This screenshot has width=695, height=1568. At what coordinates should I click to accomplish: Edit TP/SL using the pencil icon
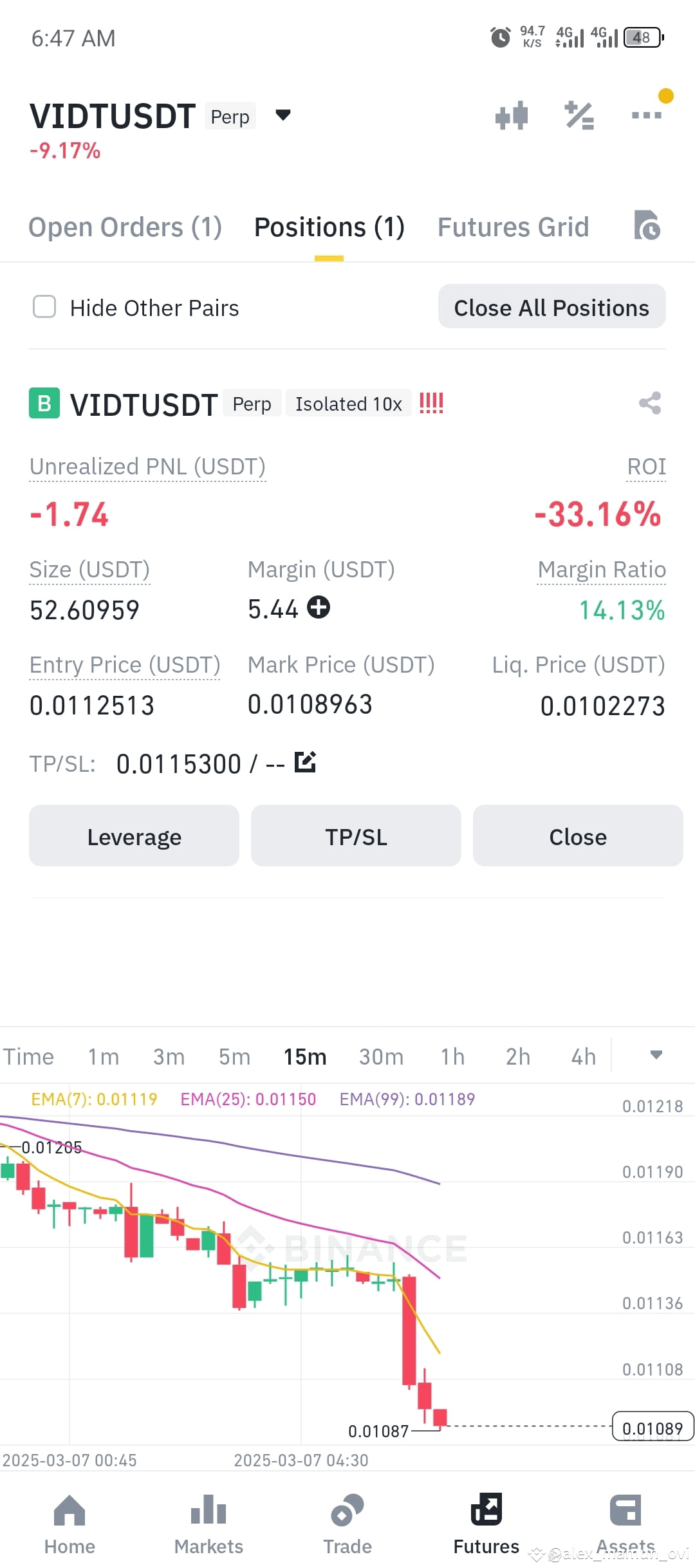(305, 761)
